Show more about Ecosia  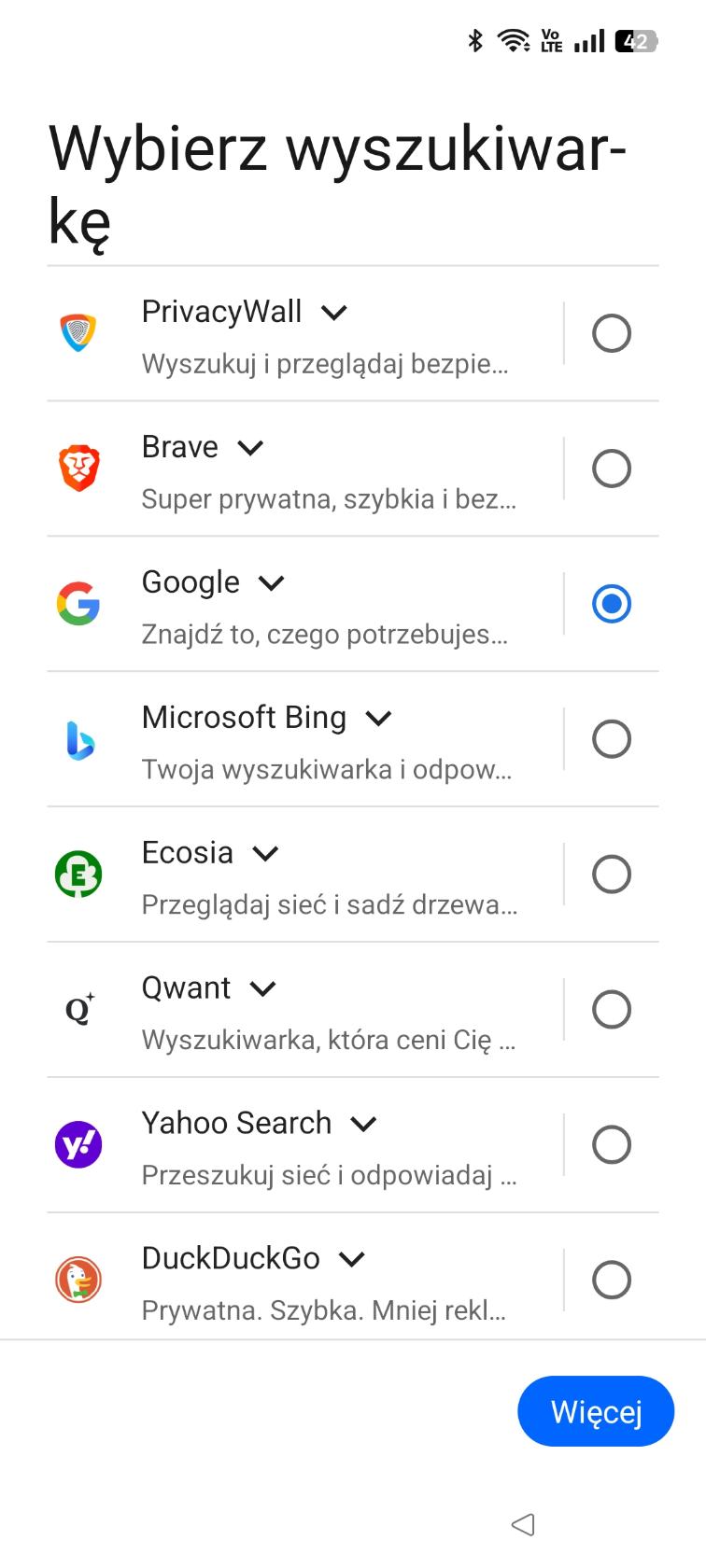click(266, 854)
